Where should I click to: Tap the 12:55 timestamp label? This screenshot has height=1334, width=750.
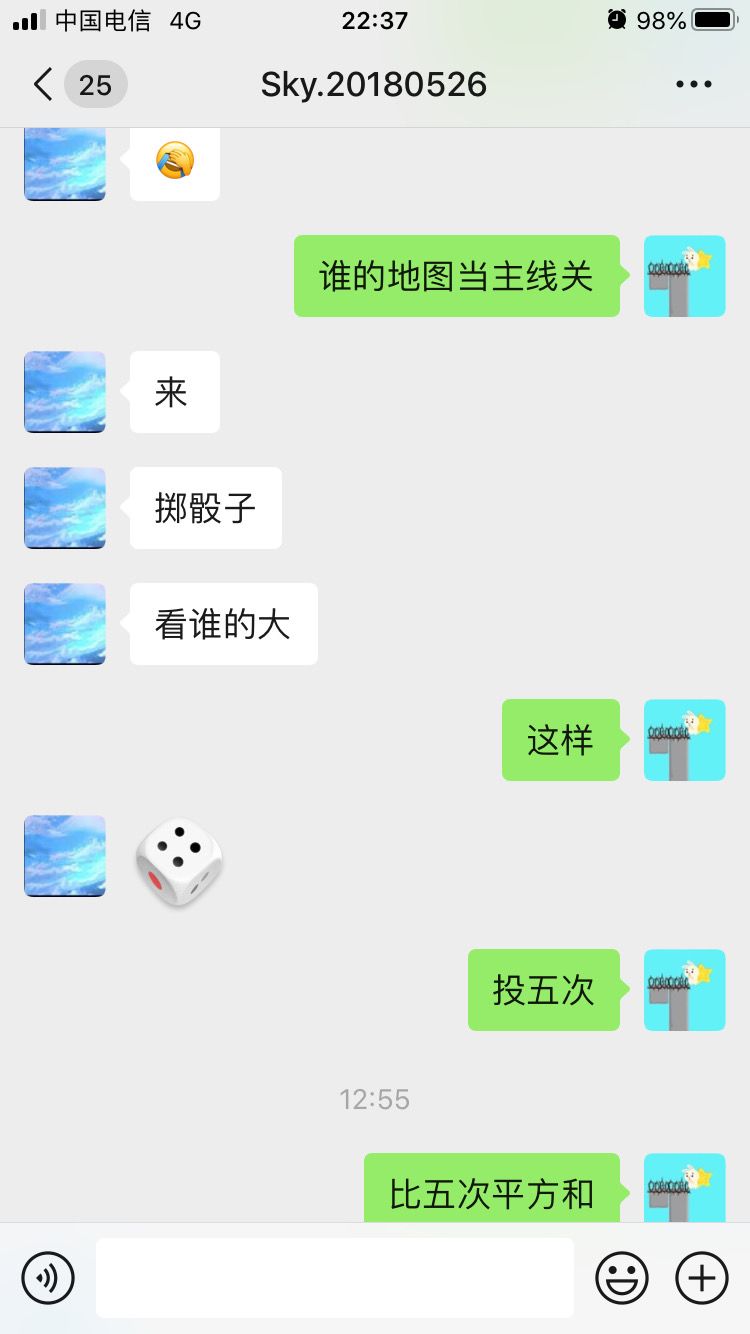pos(375,1099)
